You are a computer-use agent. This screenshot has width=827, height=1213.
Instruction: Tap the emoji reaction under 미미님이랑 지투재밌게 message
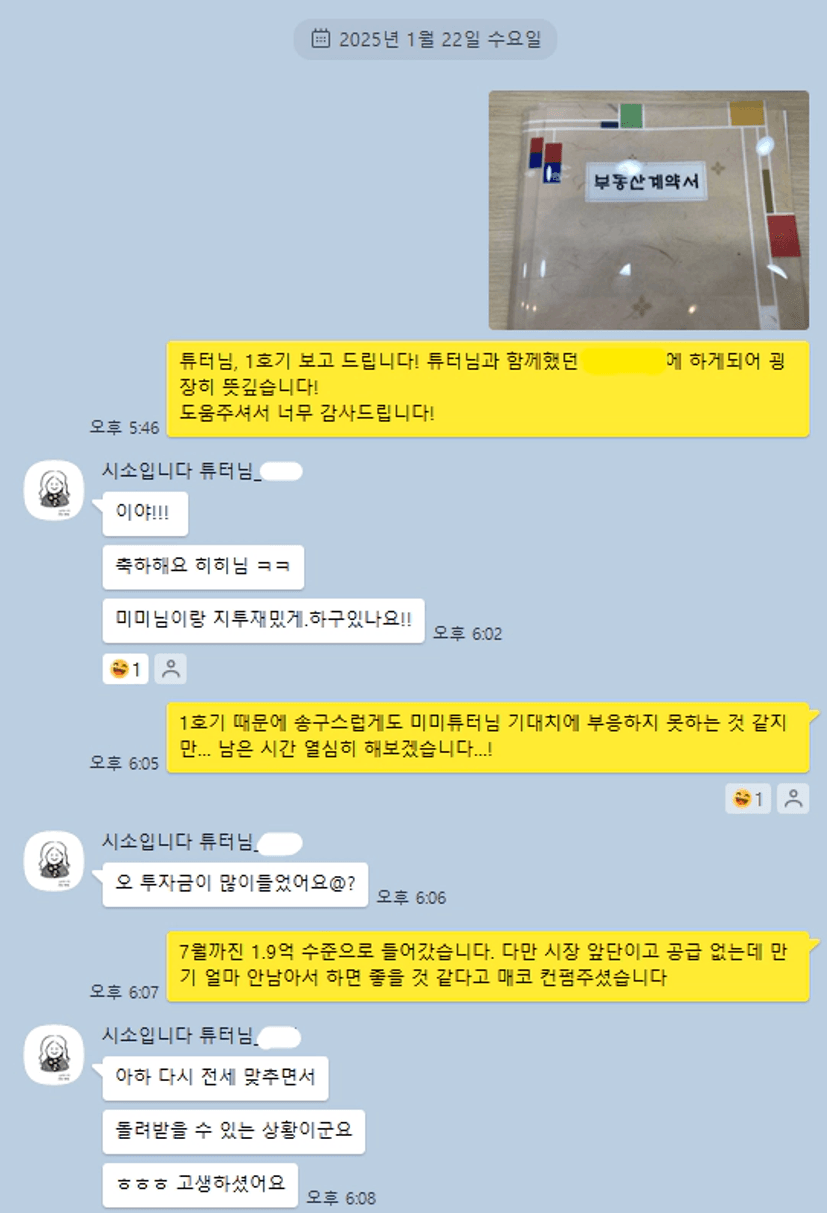pyautogui.click(x=125, y=669)
